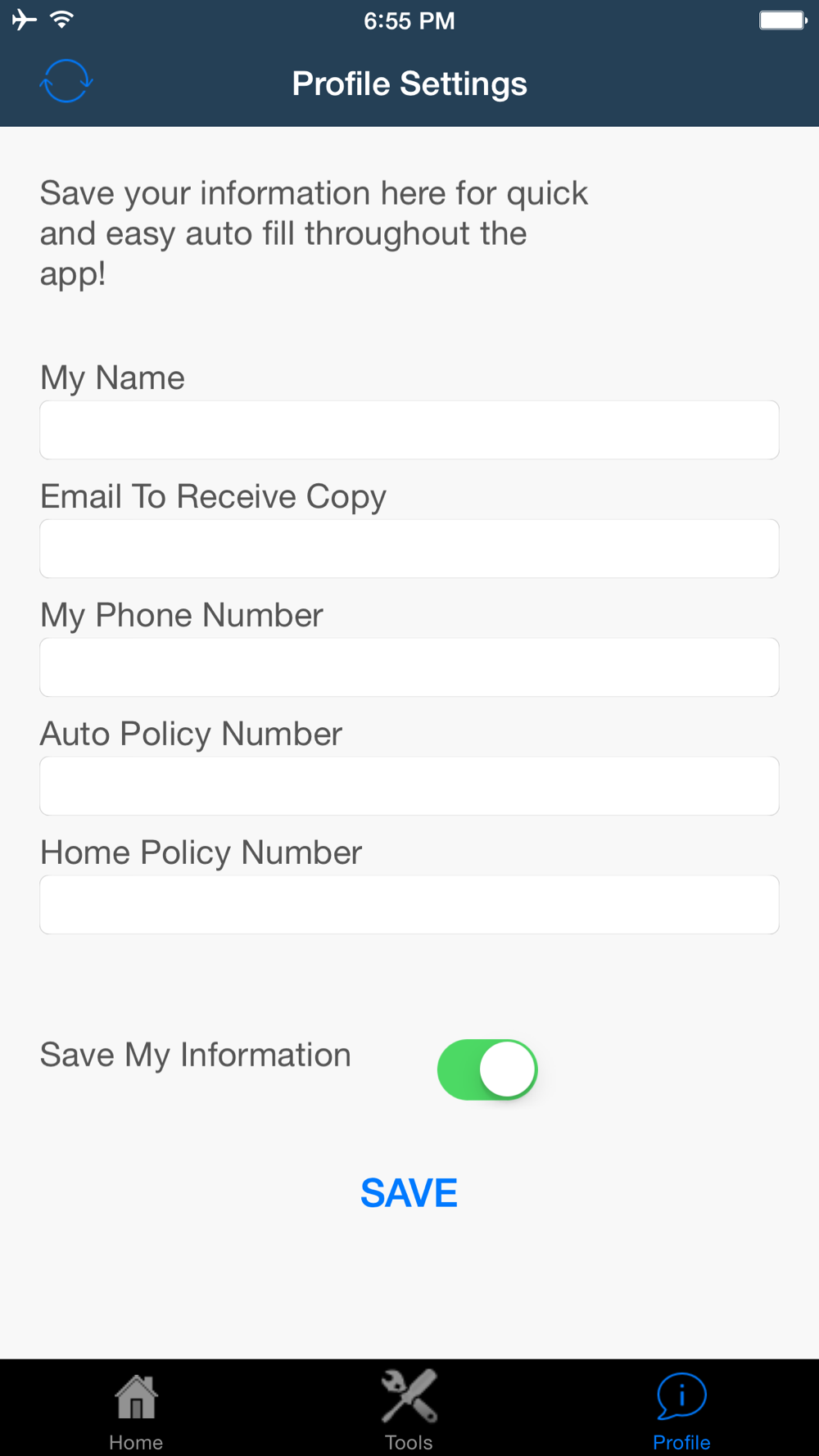The height and width of the screenshot is (1456, 819).
Task: Focus the Home Policy Number field
Action: [409, 905]
